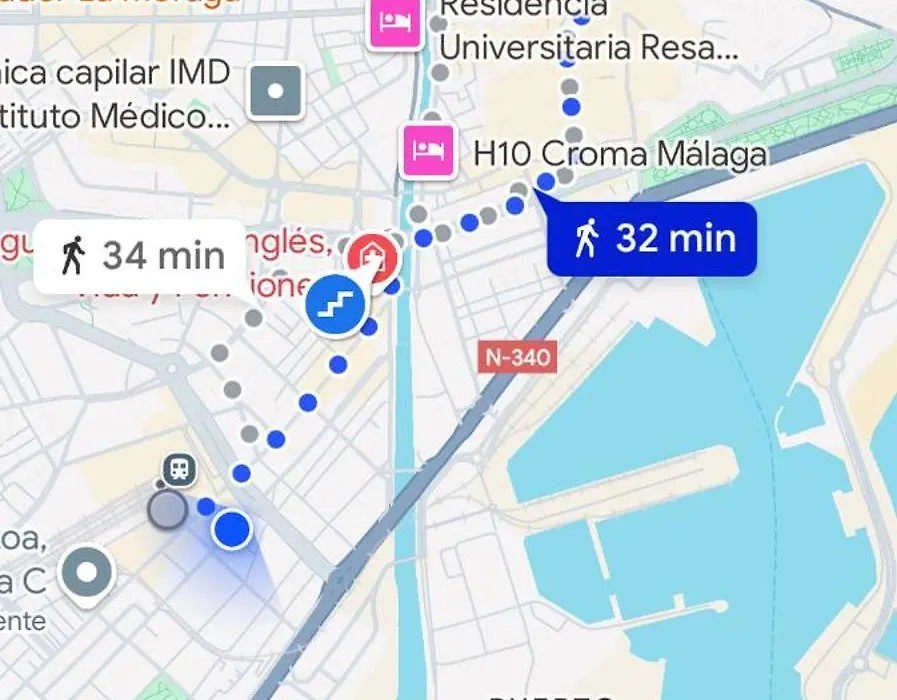Tap the 32 min walking route label
897x700 pixels.
click(x=652, y=239)
